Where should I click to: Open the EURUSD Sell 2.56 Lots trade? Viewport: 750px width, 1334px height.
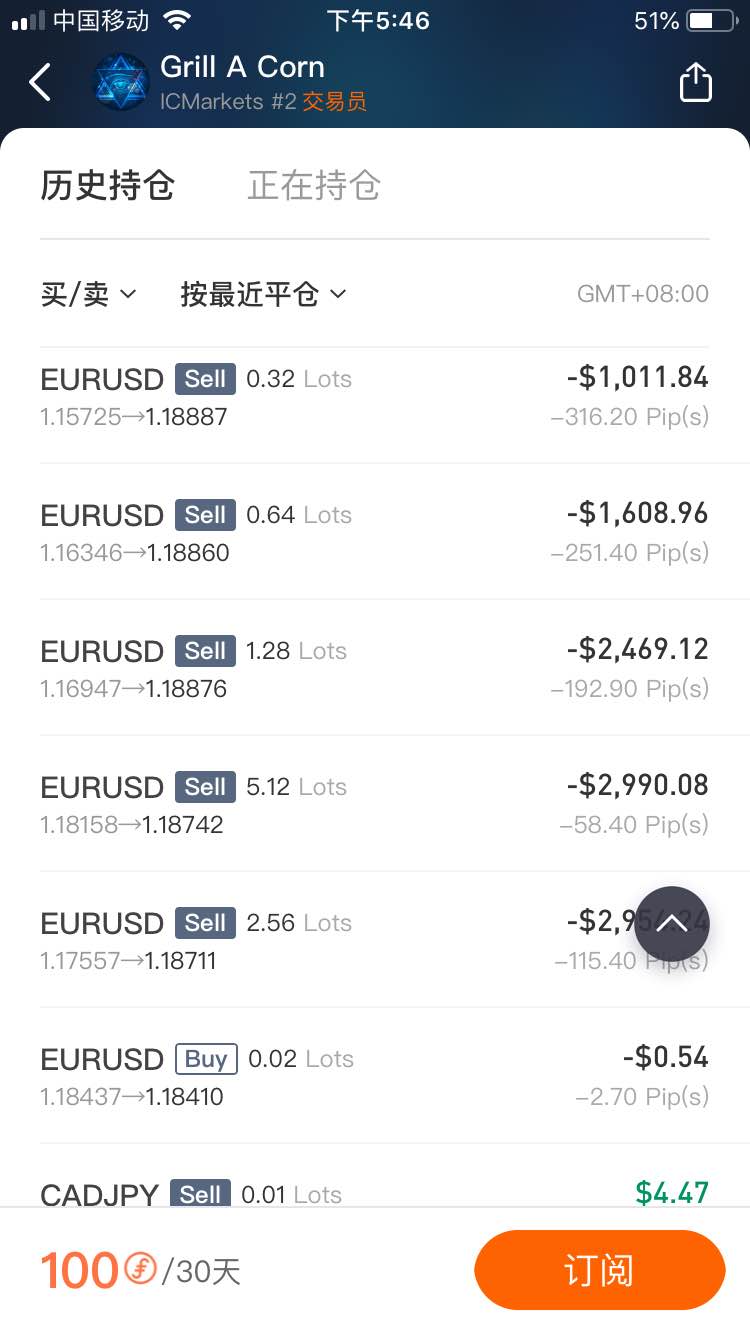[375, 940]
